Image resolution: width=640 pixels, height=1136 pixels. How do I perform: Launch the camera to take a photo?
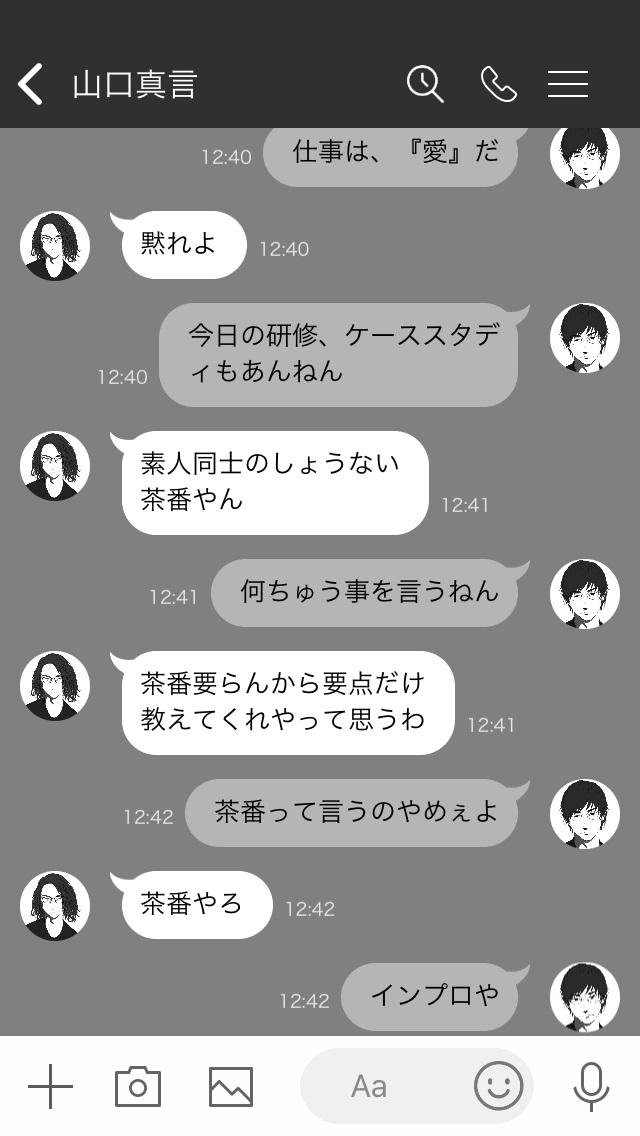tap(138, 1086)
